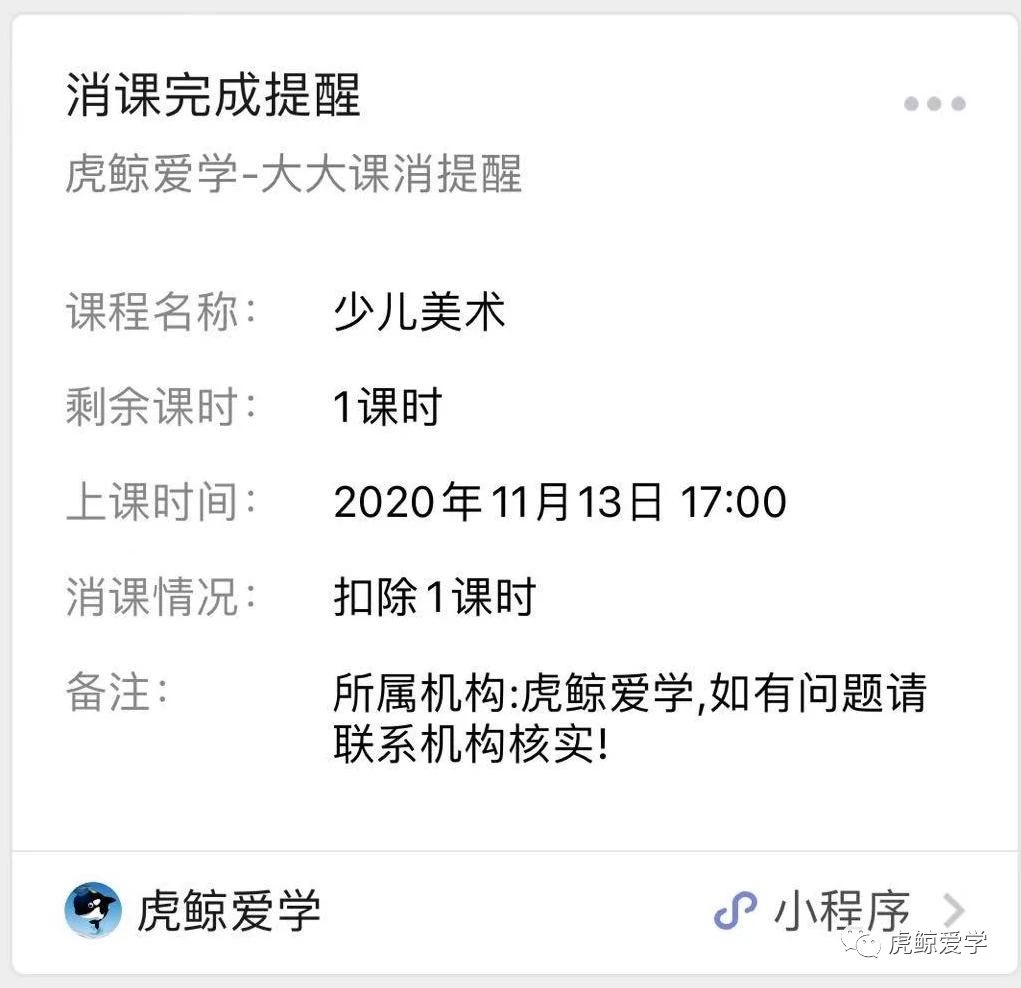Open the three-dot overflow menu
The height and width of the screenshot is (988, 1021).
coord(934,104)
